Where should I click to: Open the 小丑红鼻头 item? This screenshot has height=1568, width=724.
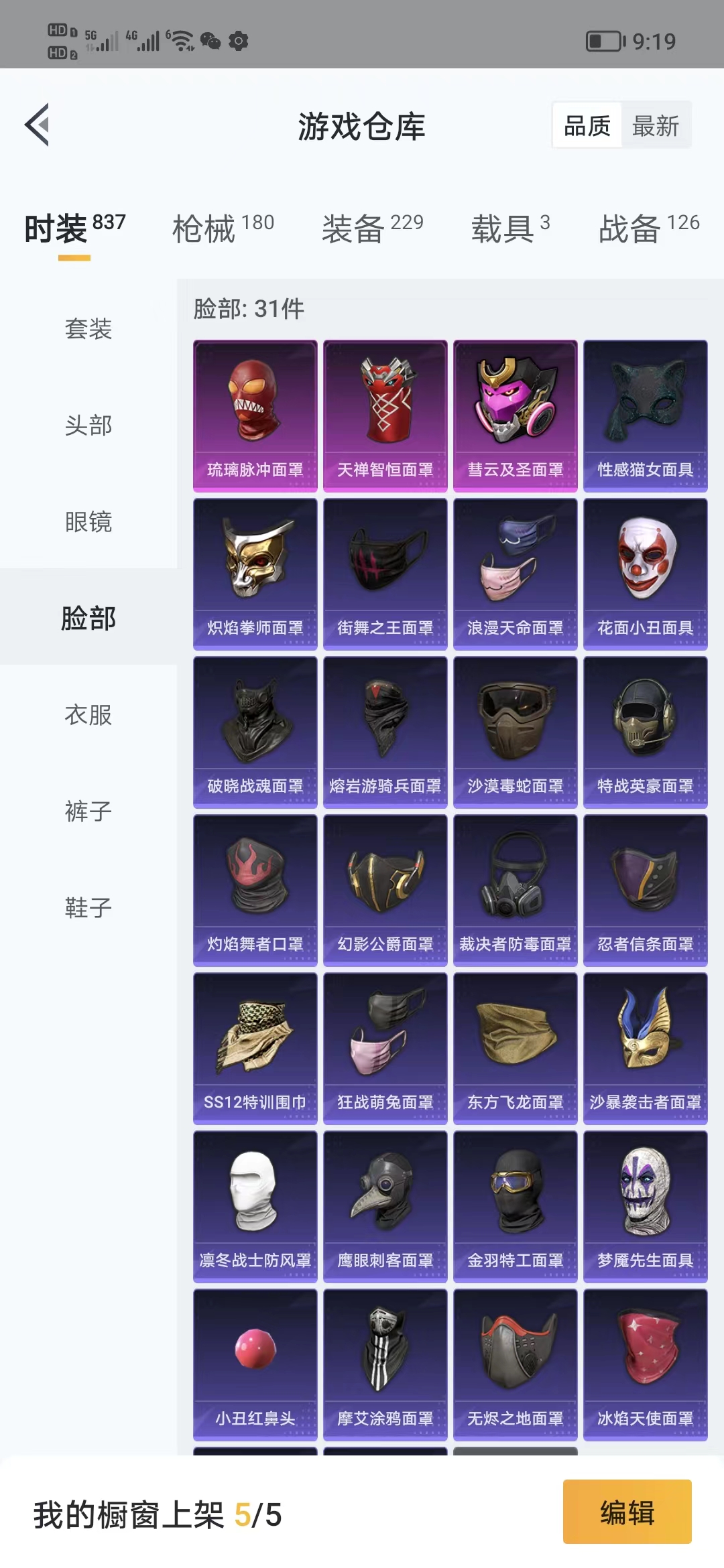tap(255, 1364)
